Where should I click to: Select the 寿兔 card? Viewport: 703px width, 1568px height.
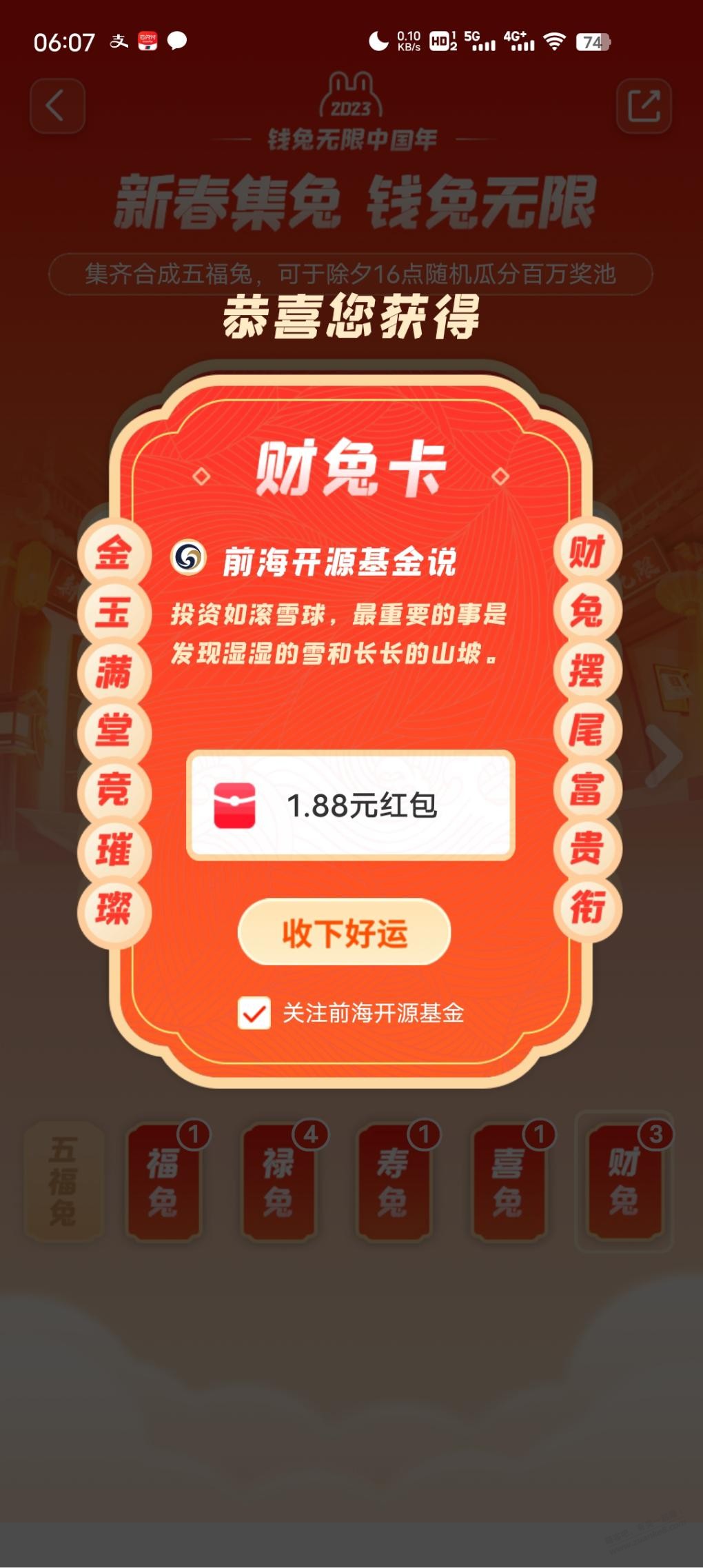[393, 1181]
